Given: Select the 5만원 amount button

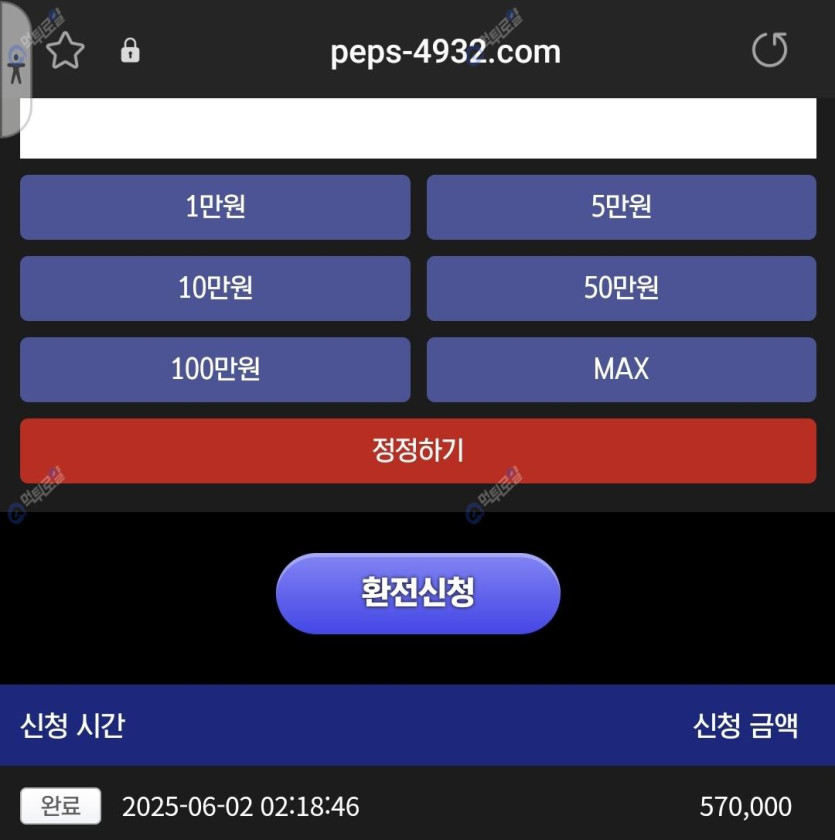Looking at the screenshot, I should (621, 207).
